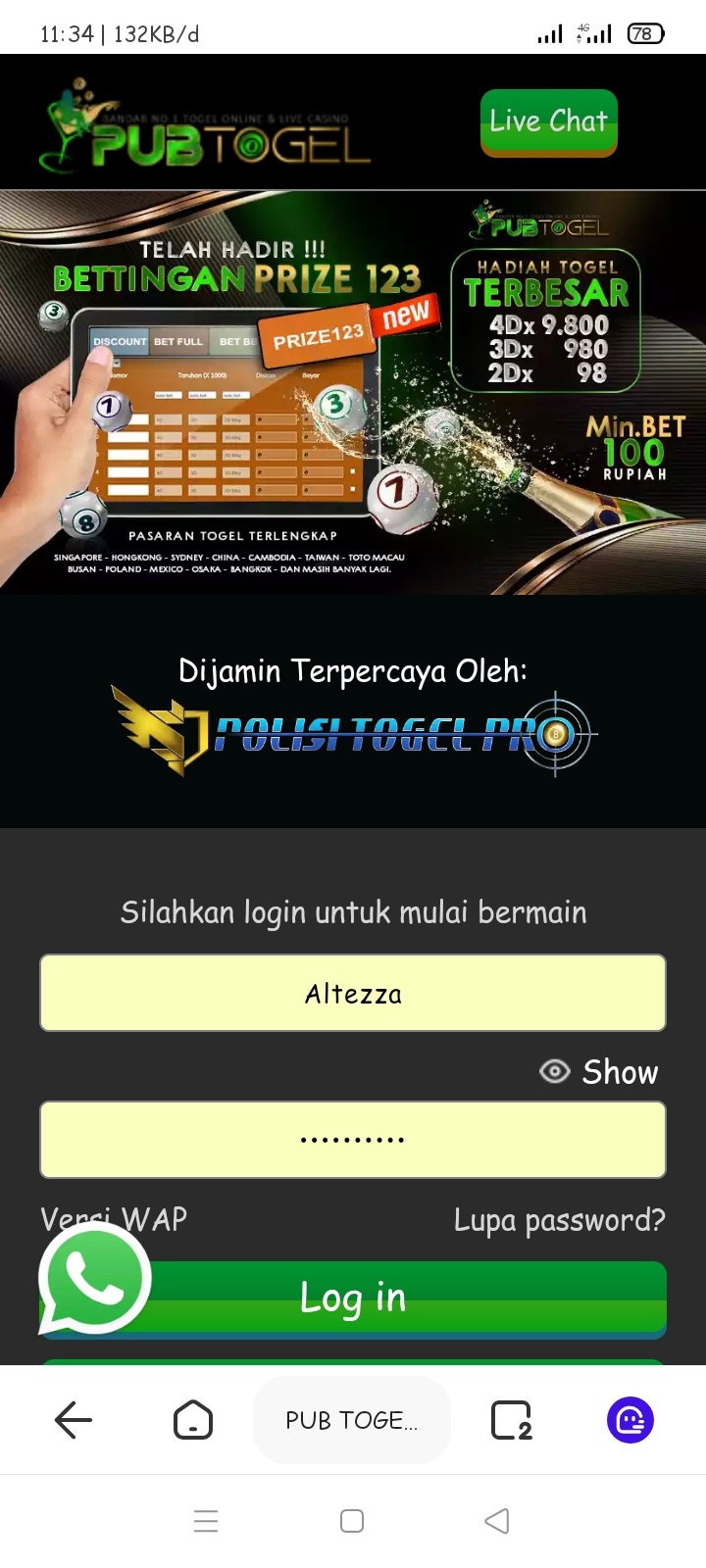
Task: Open the browser tabs switcher
Action: pos(511,1420)
